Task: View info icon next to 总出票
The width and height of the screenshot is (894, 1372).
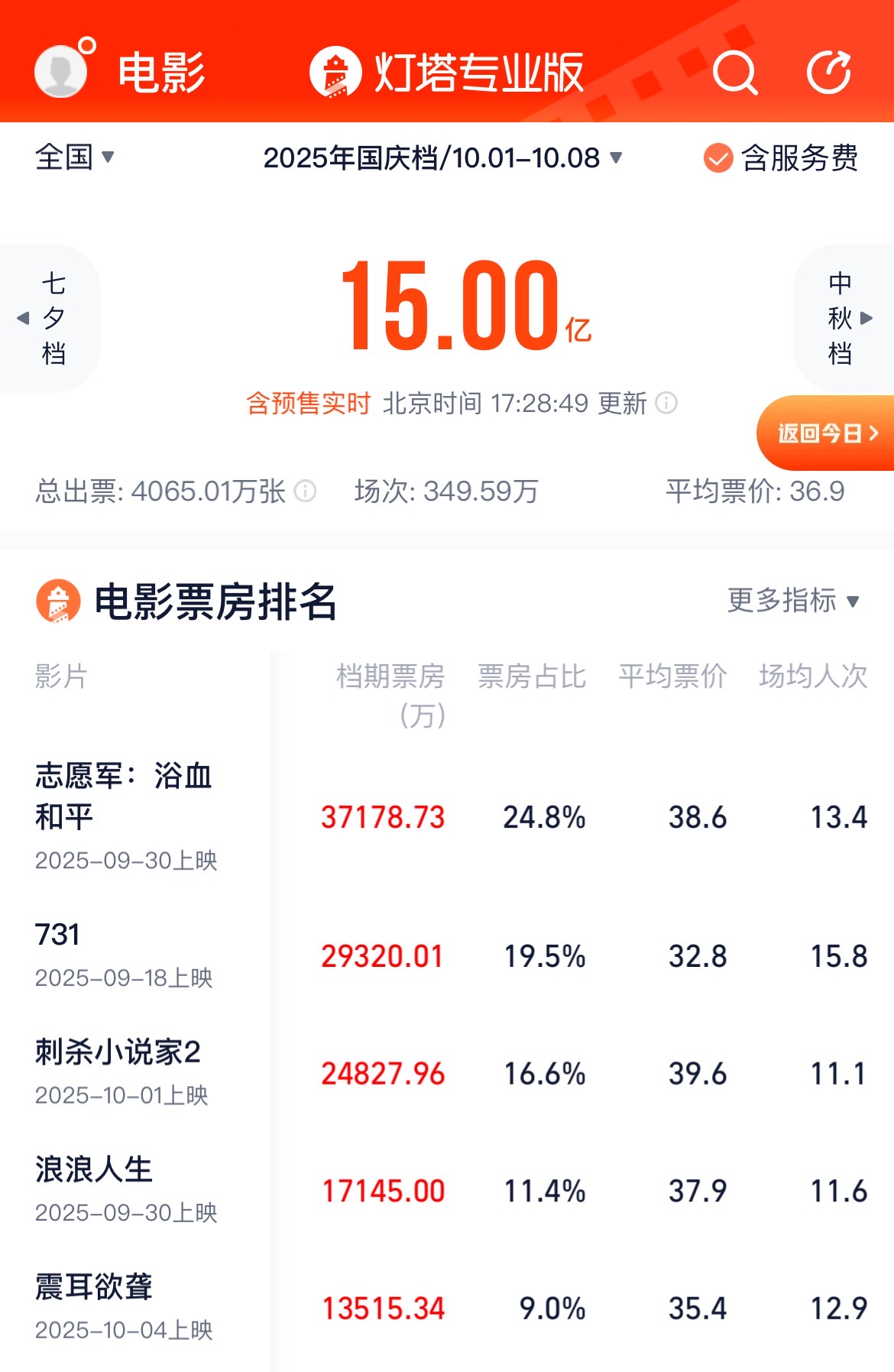Action: [305, 491]
